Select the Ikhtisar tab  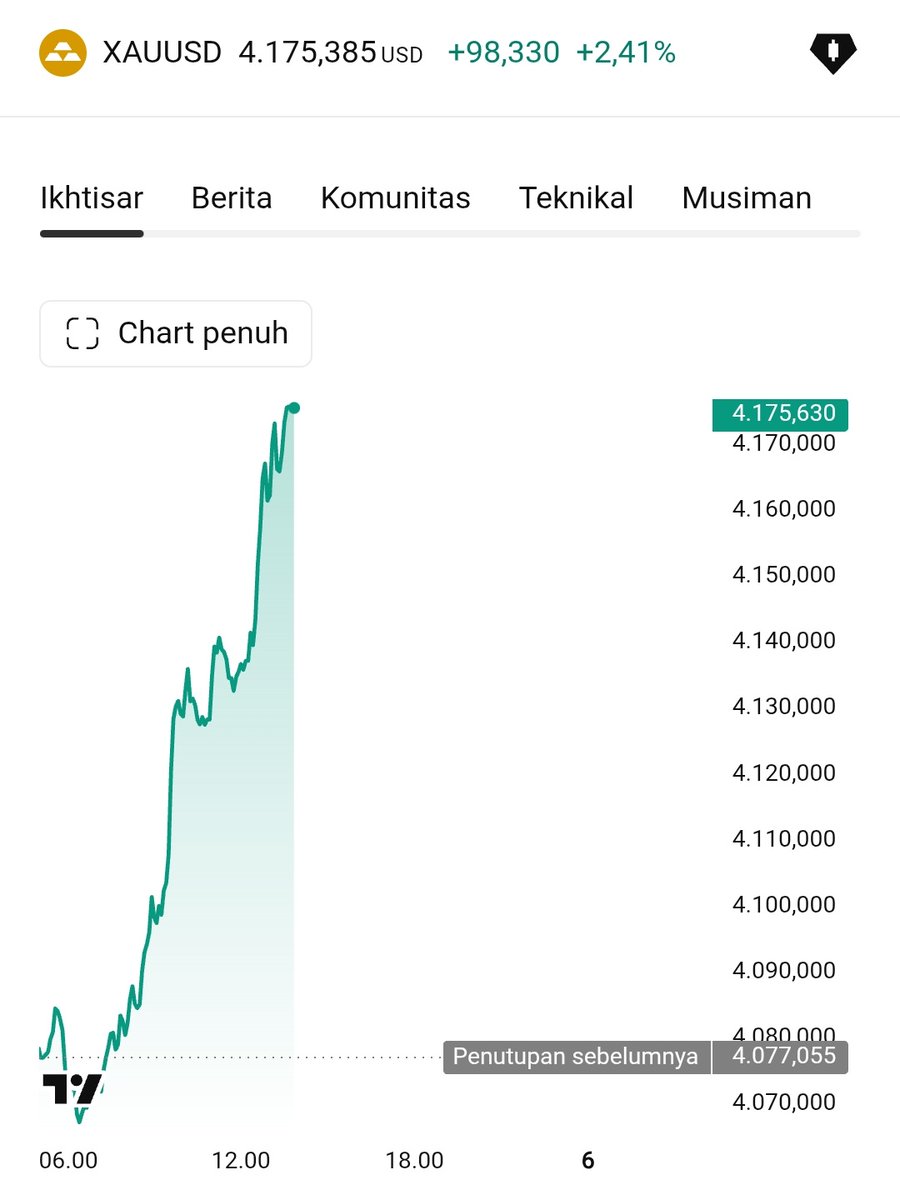click(92, 198)
